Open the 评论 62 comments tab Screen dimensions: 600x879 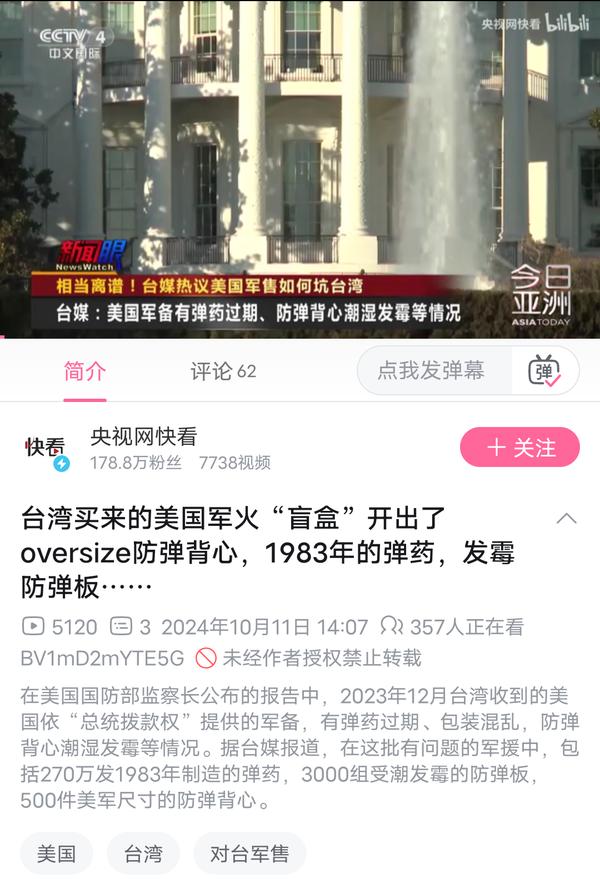pos(223,371)
